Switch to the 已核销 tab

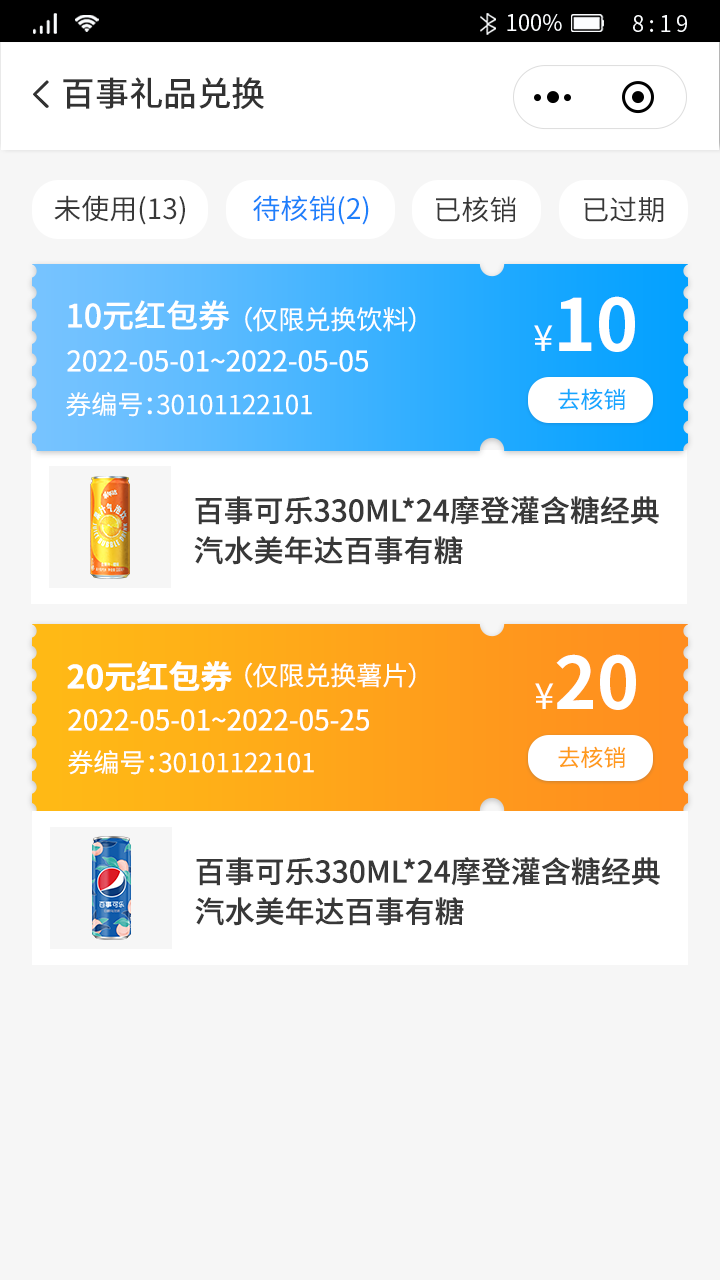[477, 209]
